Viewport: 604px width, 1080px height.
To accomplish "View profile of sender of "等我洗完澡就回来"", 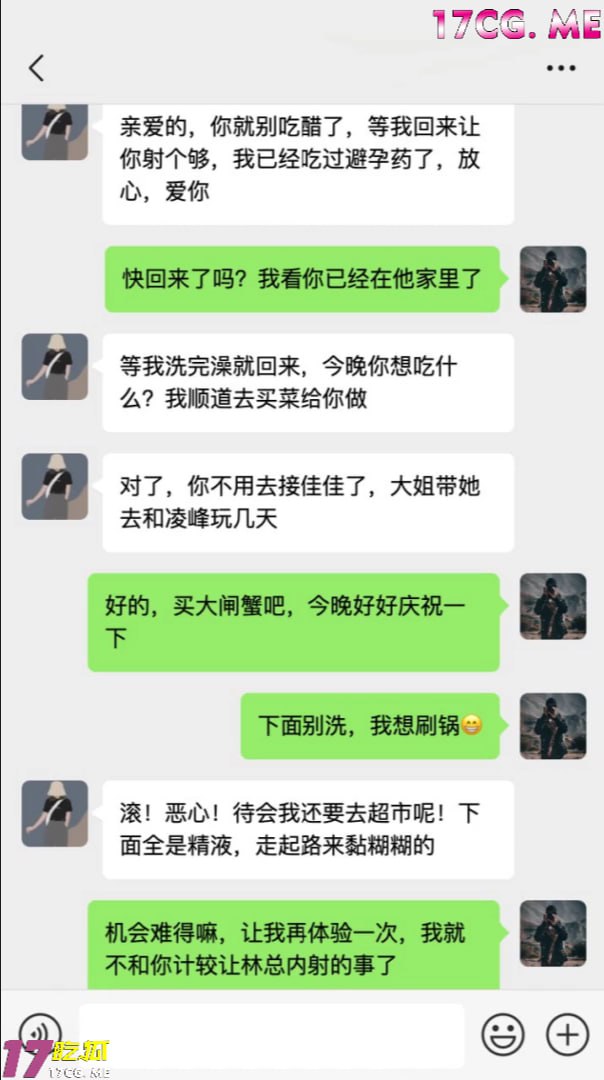I will pyautogui.click(x=55, y=367).
